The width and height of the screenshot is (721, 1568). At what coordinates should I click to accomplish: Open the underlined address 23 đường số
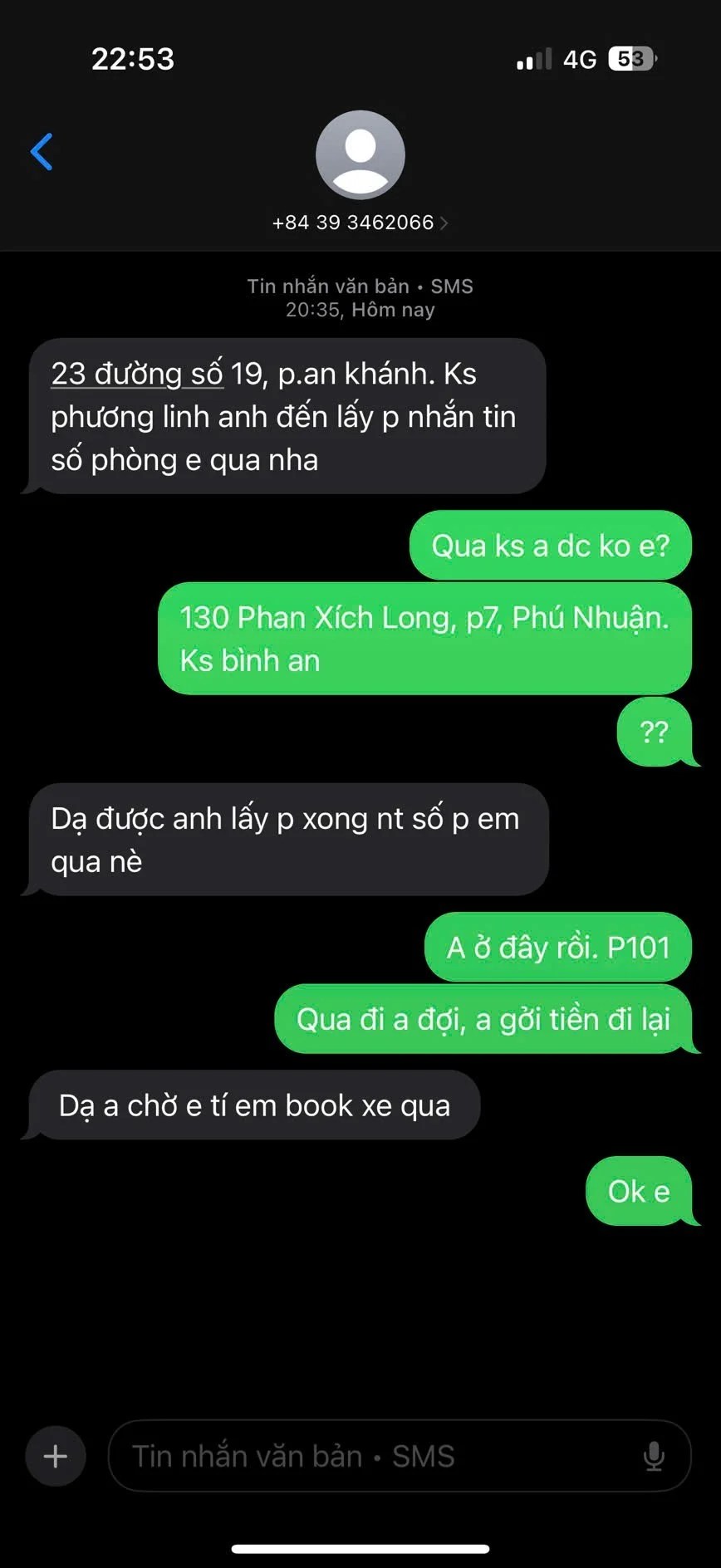[x=137, y=375]
